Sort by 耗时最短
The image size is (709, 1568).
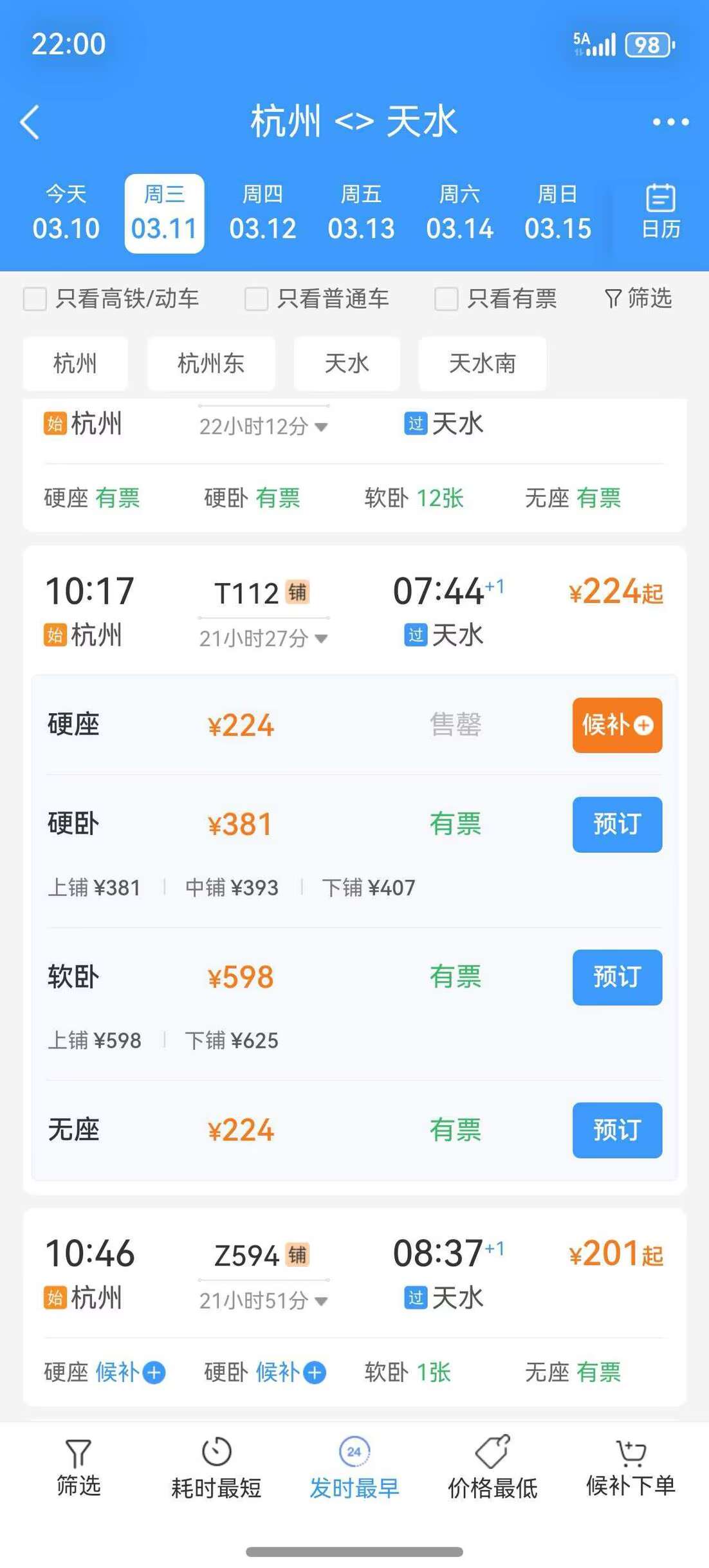point(216,1469)
